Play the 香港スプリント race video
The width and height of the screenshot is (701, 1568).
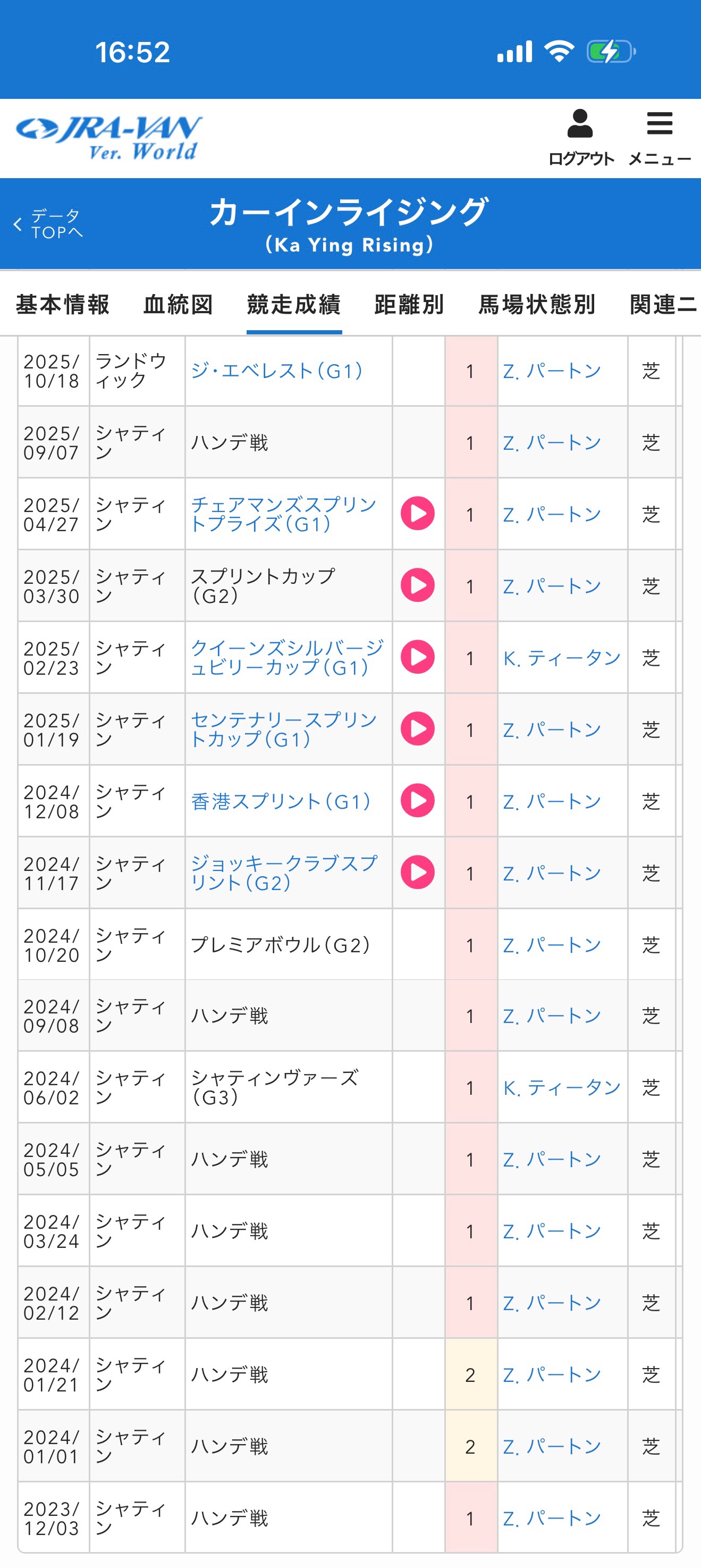coord(417,800)
